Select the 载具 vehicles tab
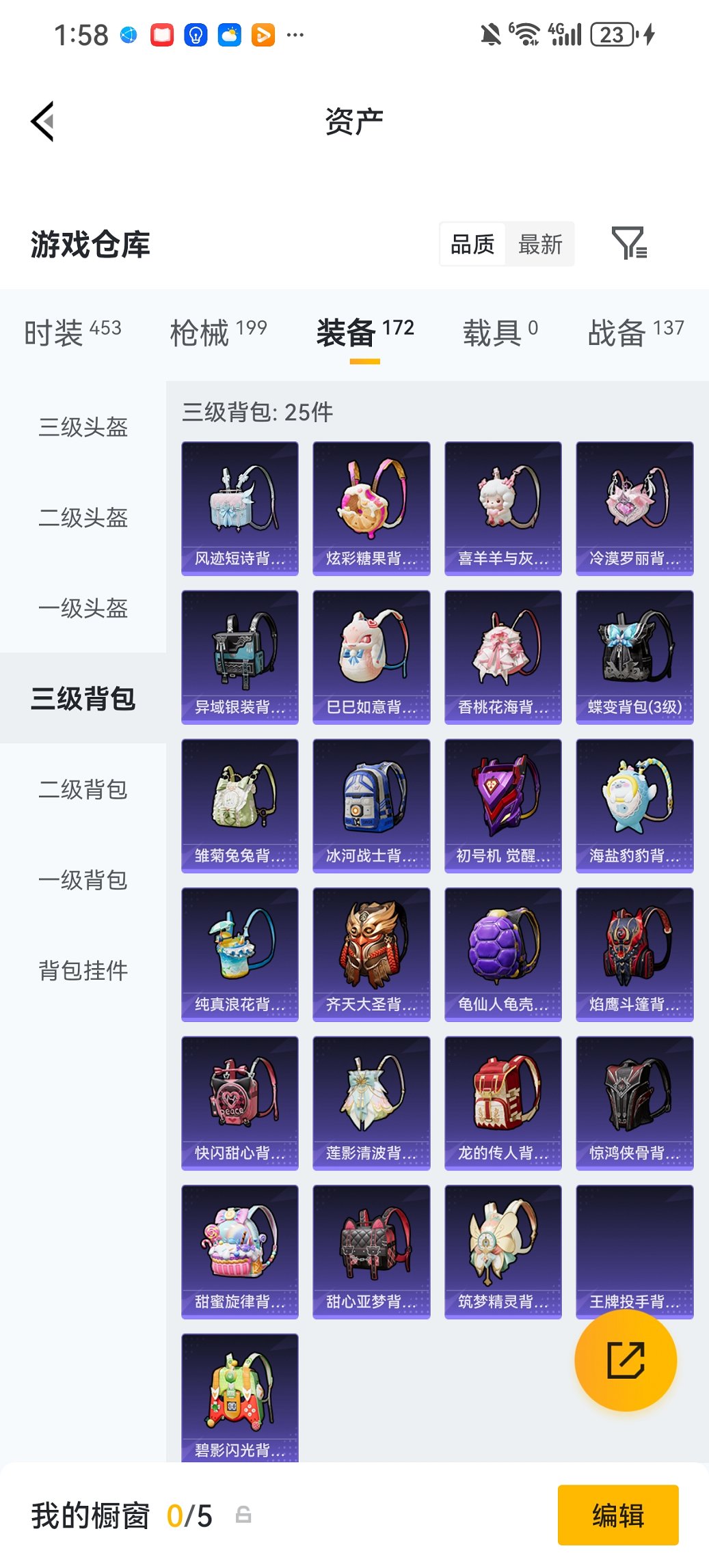 point(499,330)
